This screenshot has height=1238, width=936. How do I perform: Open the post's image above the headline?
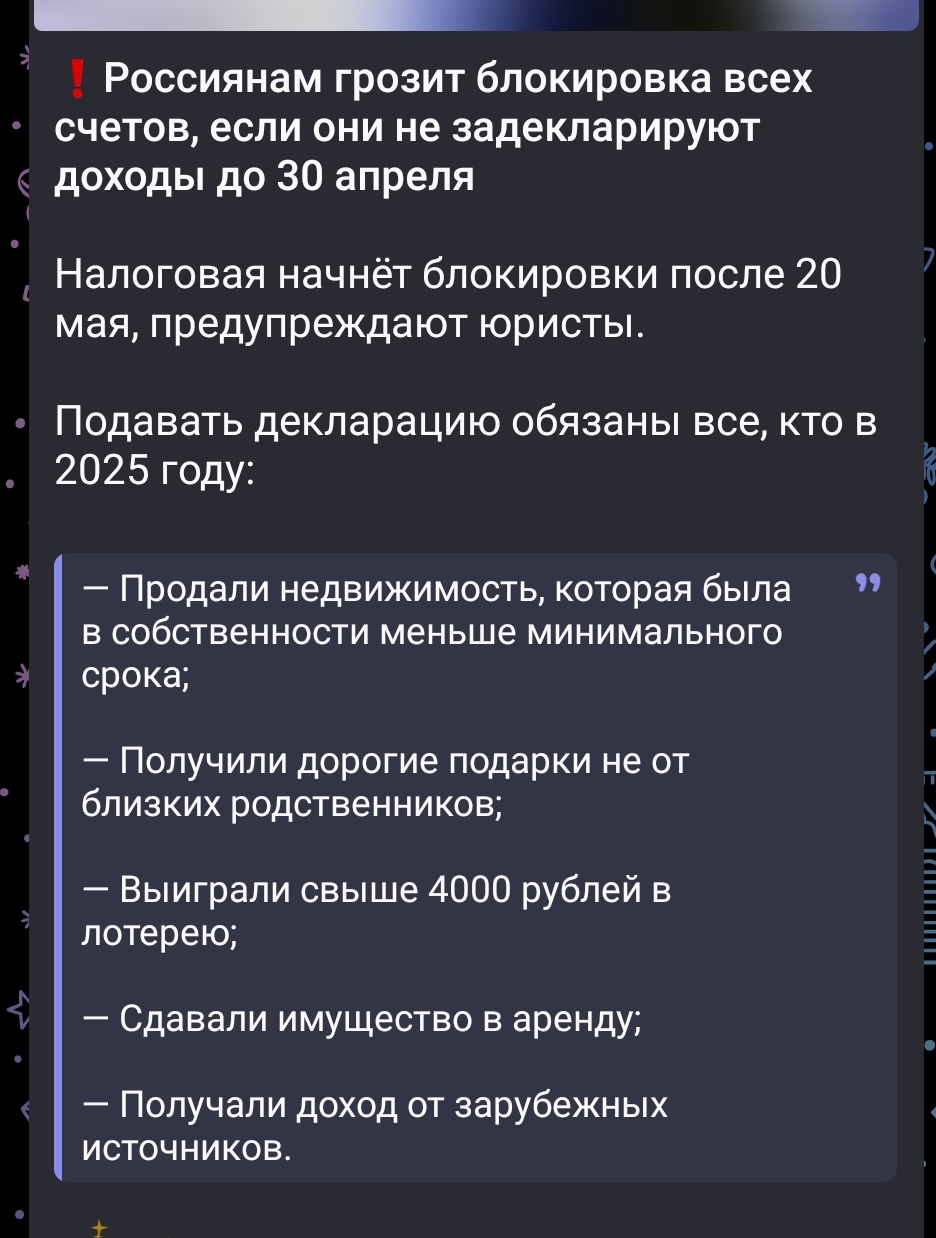[476, 14]
